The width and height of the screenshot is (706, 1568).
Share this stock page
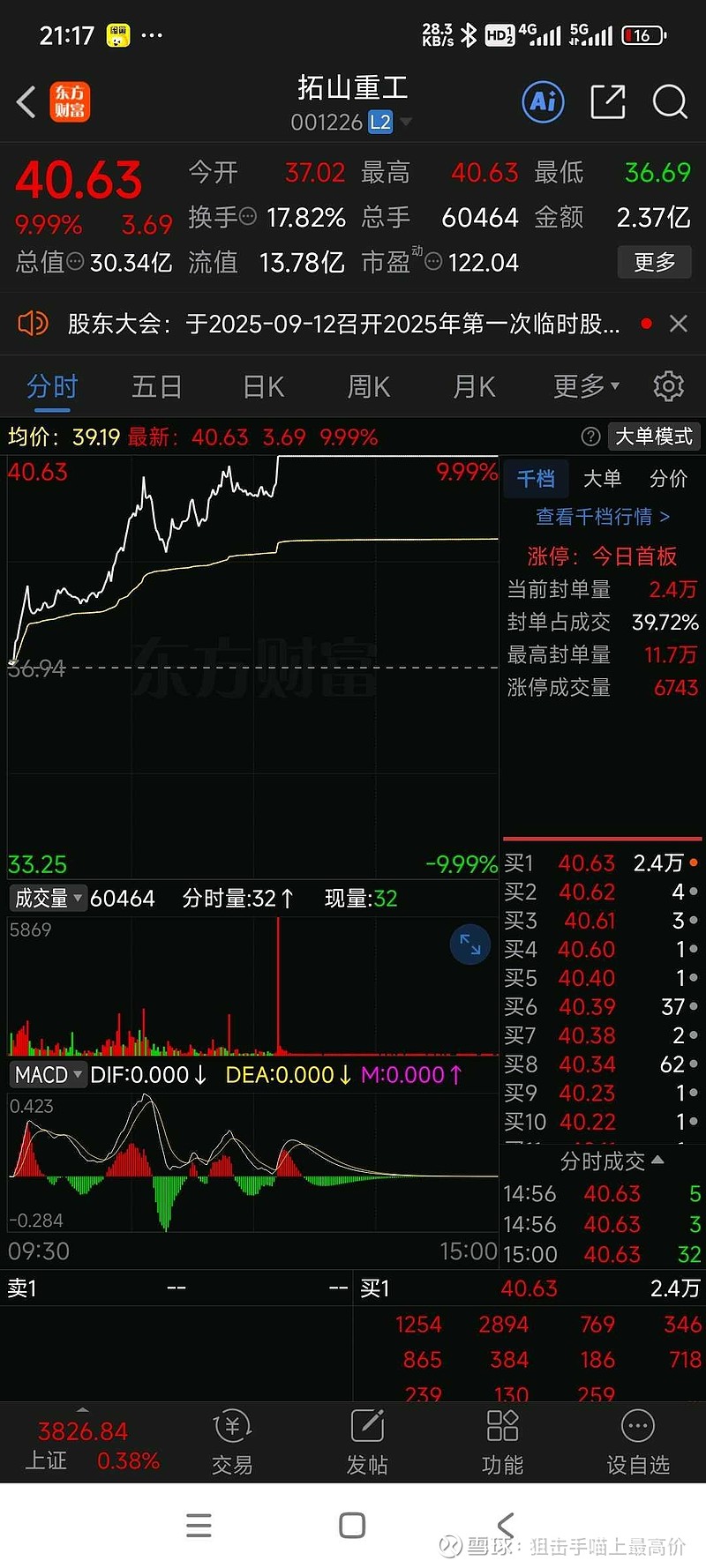(607, 102)
